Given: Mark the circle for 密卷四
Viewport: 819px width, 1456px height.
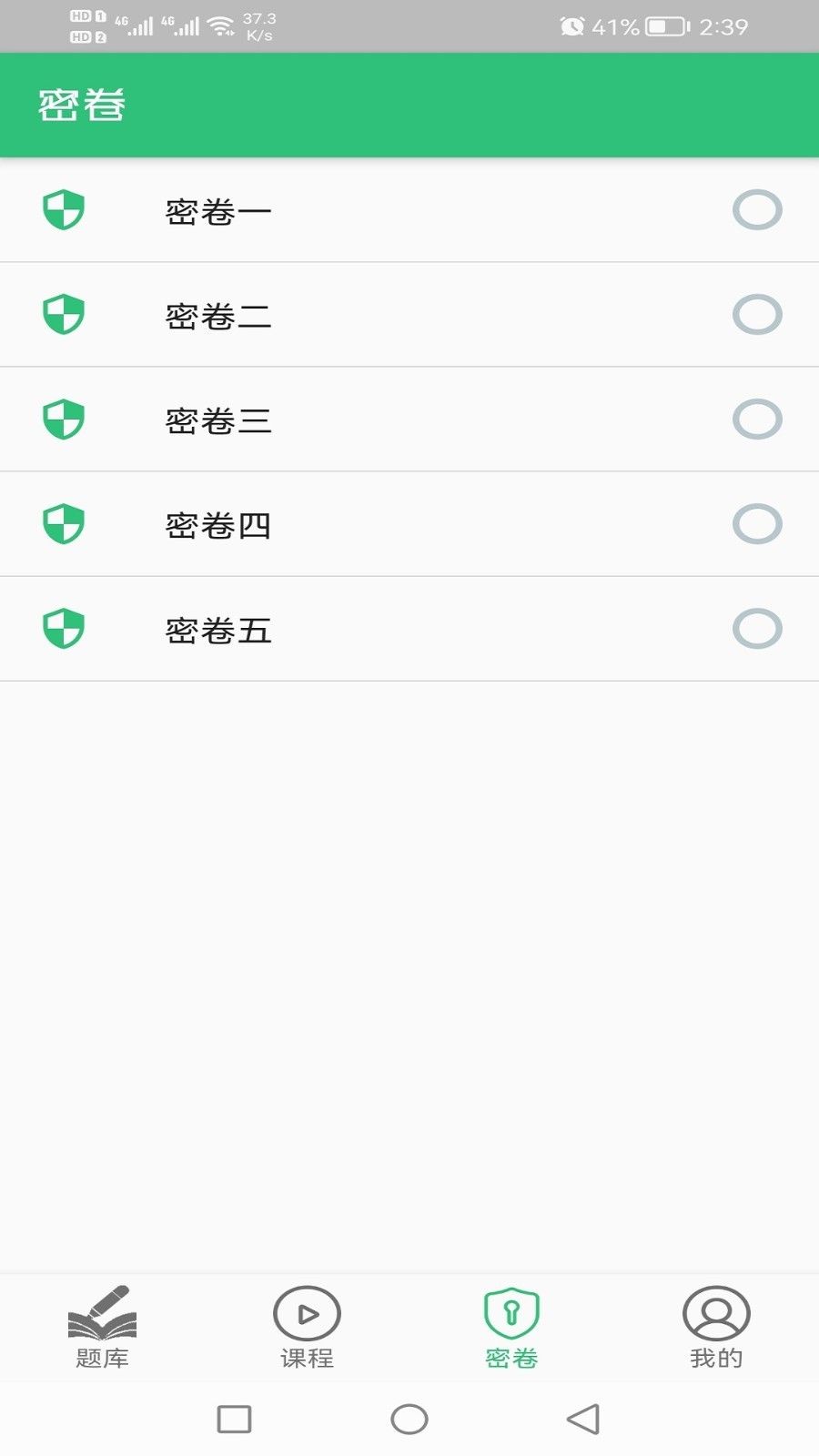Looking at the screenshot, I should pyautogui.click(x=757, y=524).
